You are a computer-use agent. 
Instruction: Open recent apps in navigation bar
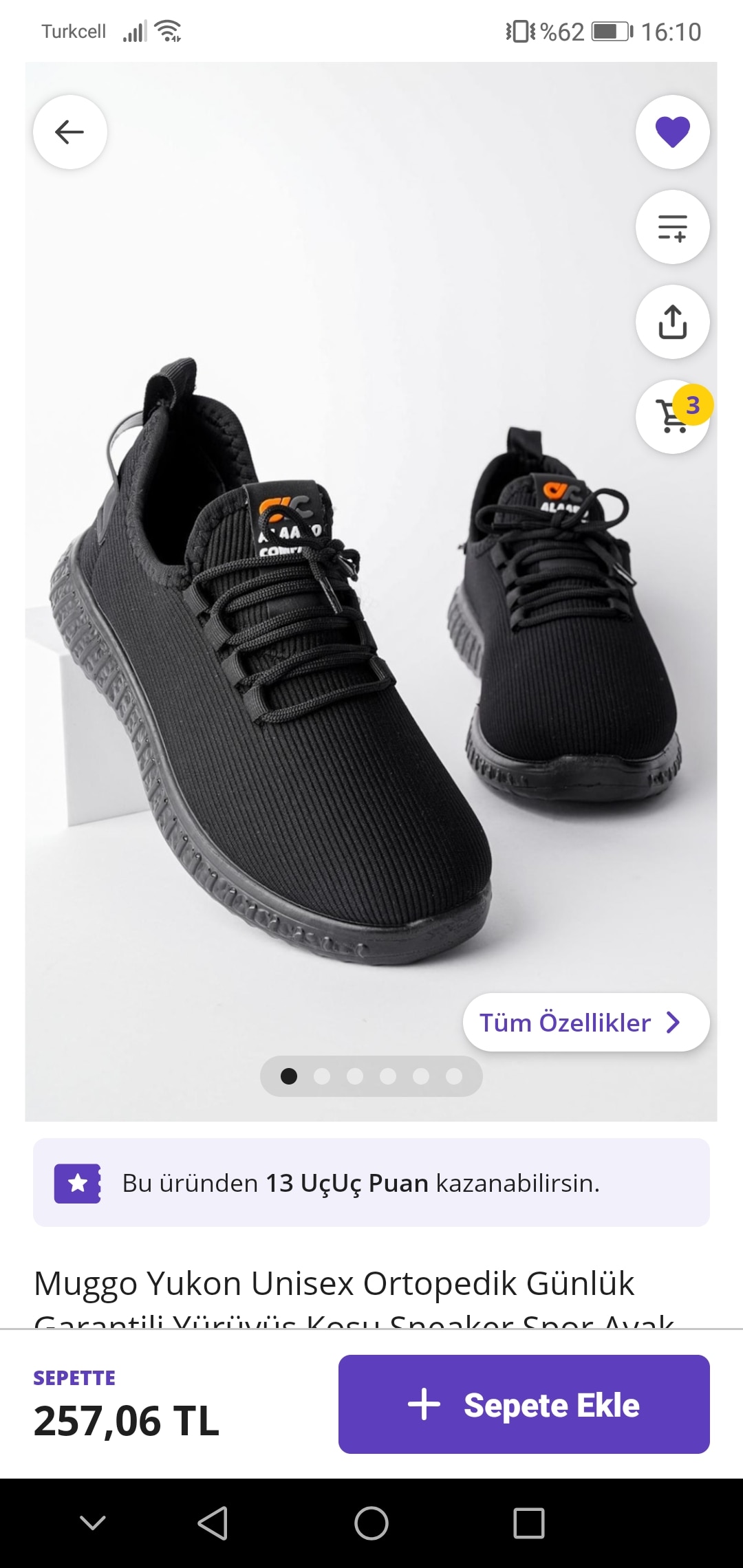point(529,1523)
